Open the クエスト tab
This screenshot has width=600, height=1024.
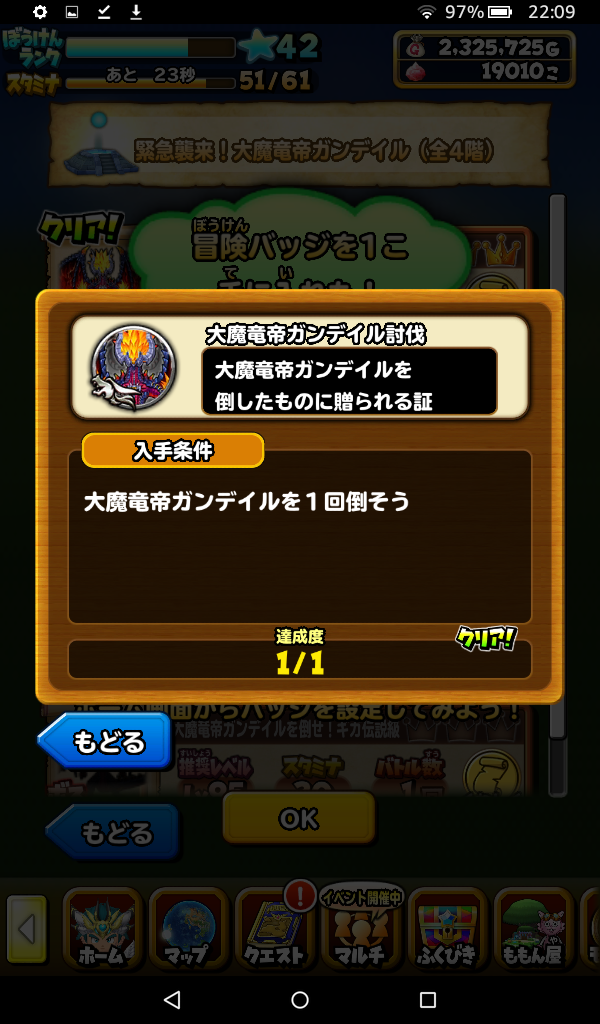pyautogui.click(x=273, y=929)
